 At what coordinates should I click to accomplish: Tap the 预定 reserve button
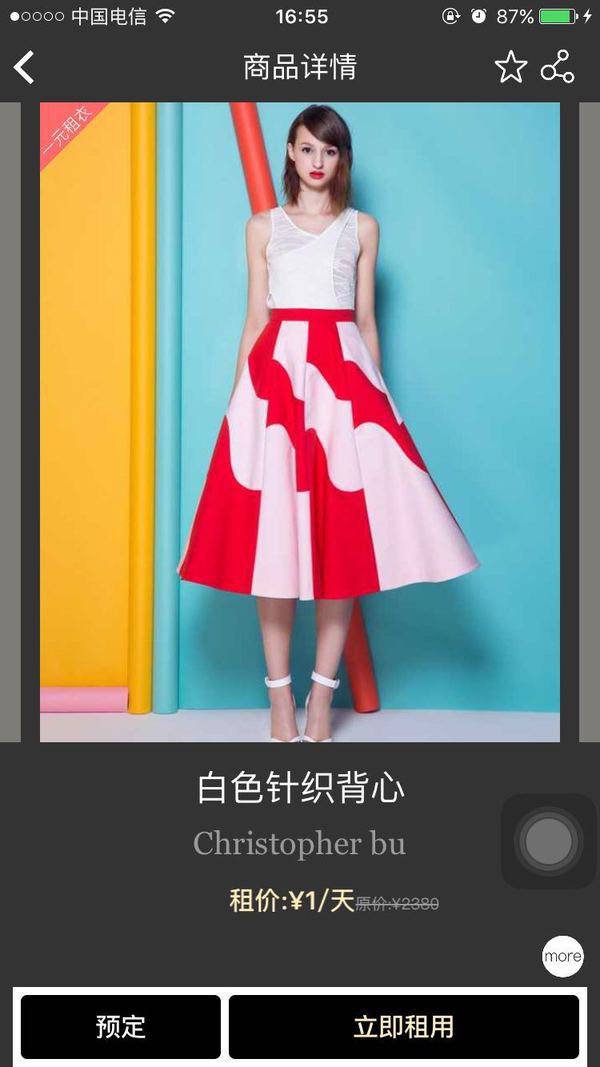pos(120,1026)
